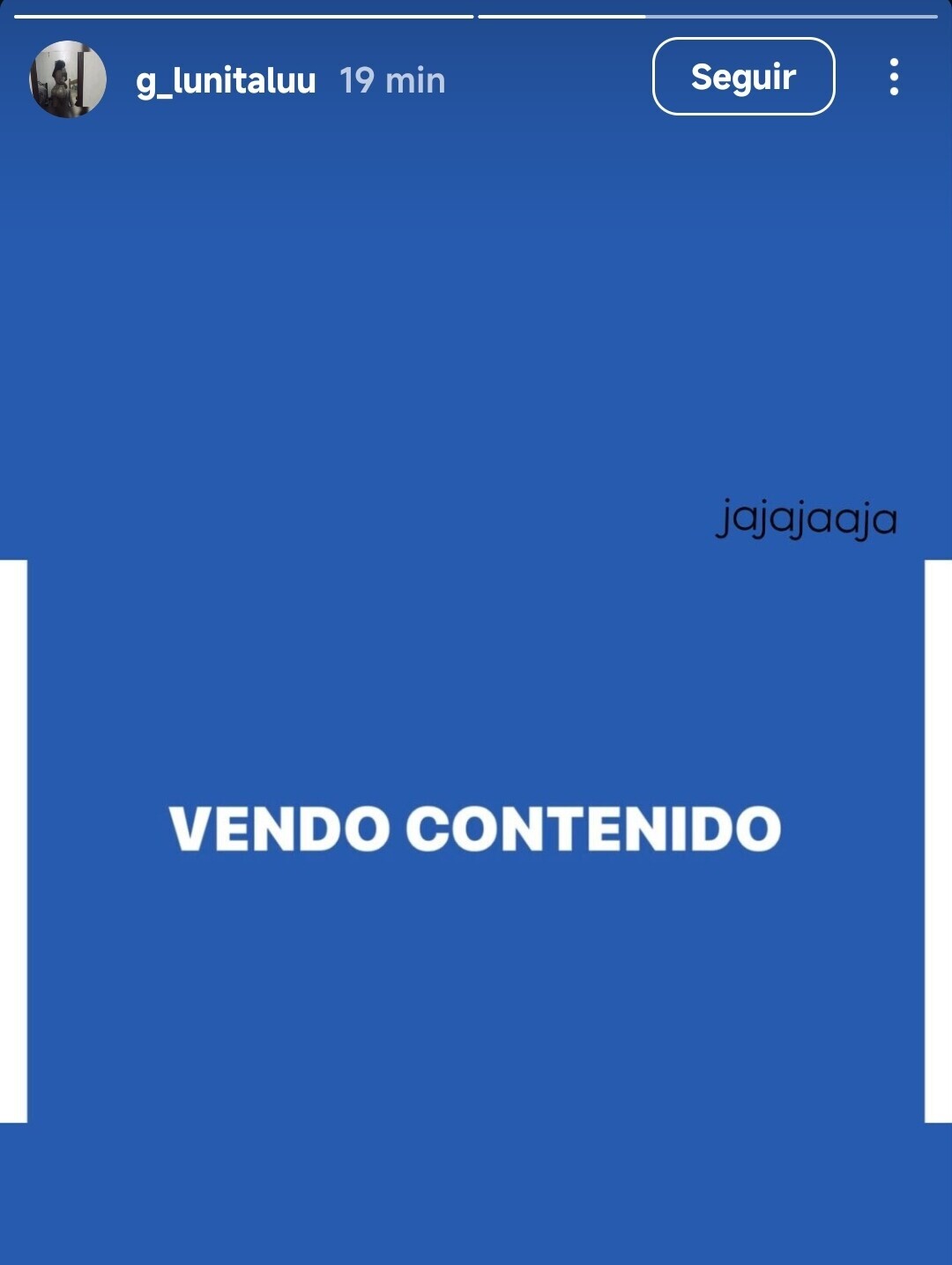952x1265 pixels.
Task: Open g_lunitaluu's profile picture
Action: (68, 79)
